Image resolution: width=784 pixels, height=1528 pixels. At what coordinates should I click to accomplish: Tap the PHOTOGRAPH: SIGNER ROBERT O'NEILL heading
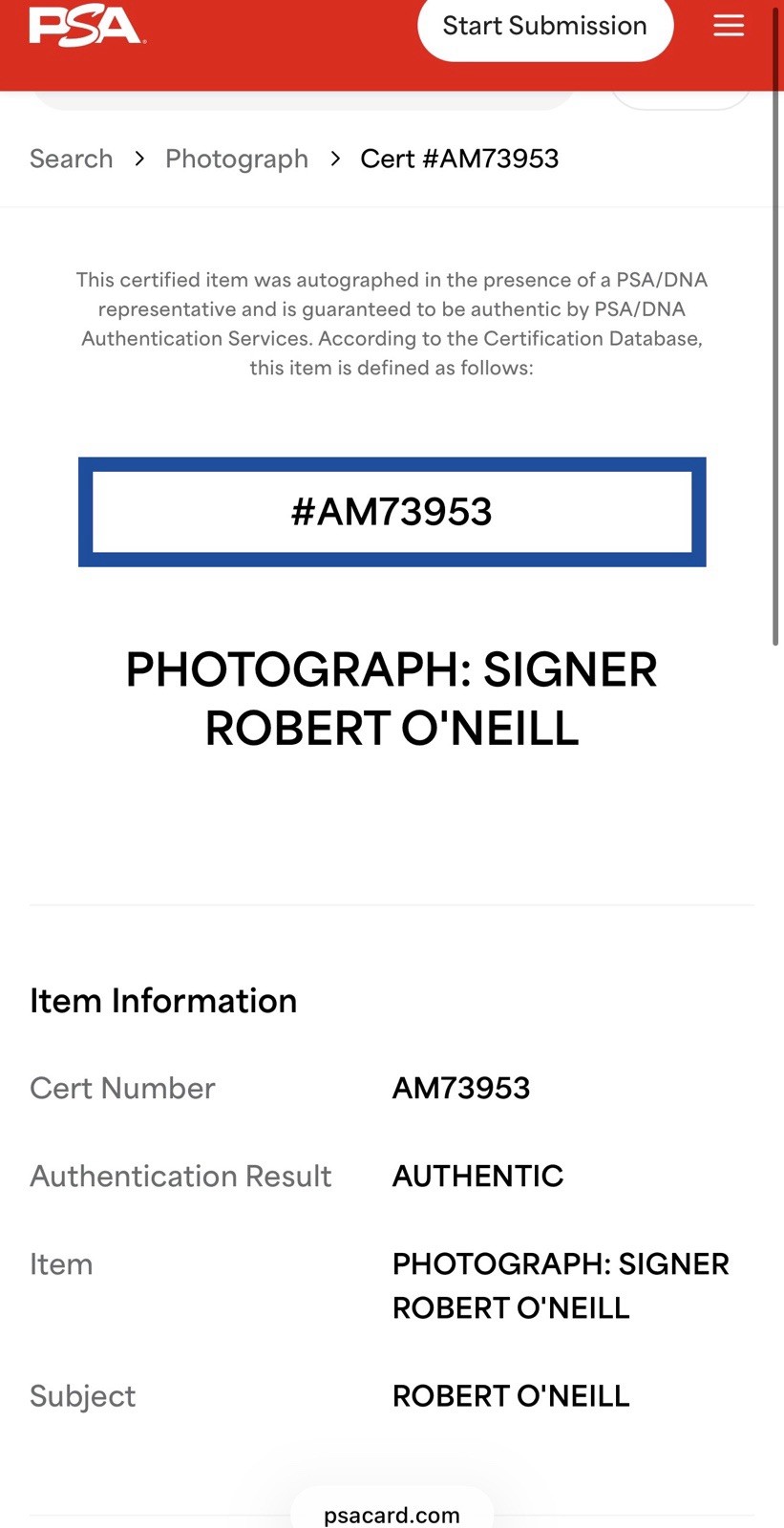coord(392,698)
